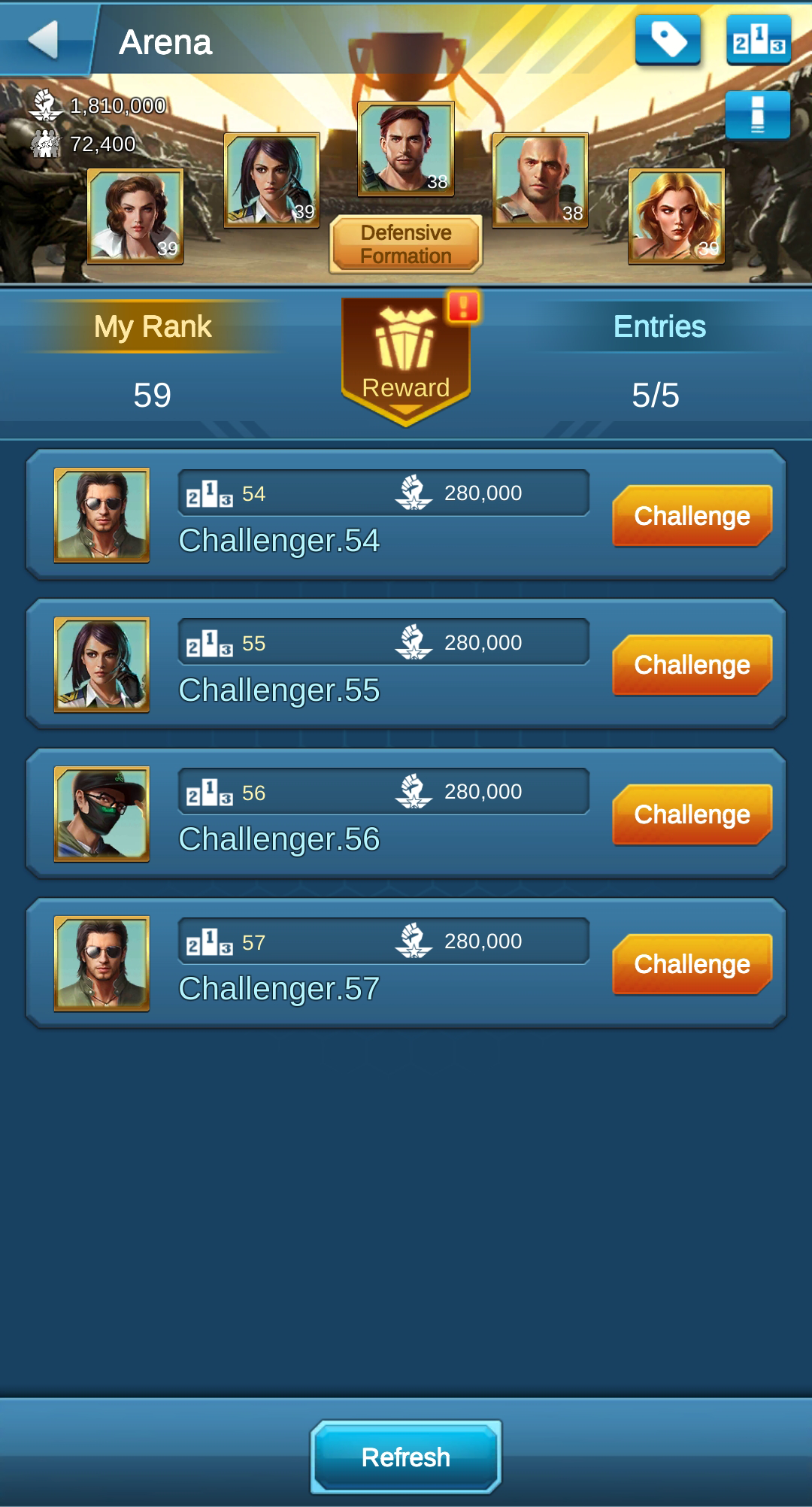The width and height of the screenshot is (812, 1507).
Task: Open the arena info button
Action: [x=758, y=114]
